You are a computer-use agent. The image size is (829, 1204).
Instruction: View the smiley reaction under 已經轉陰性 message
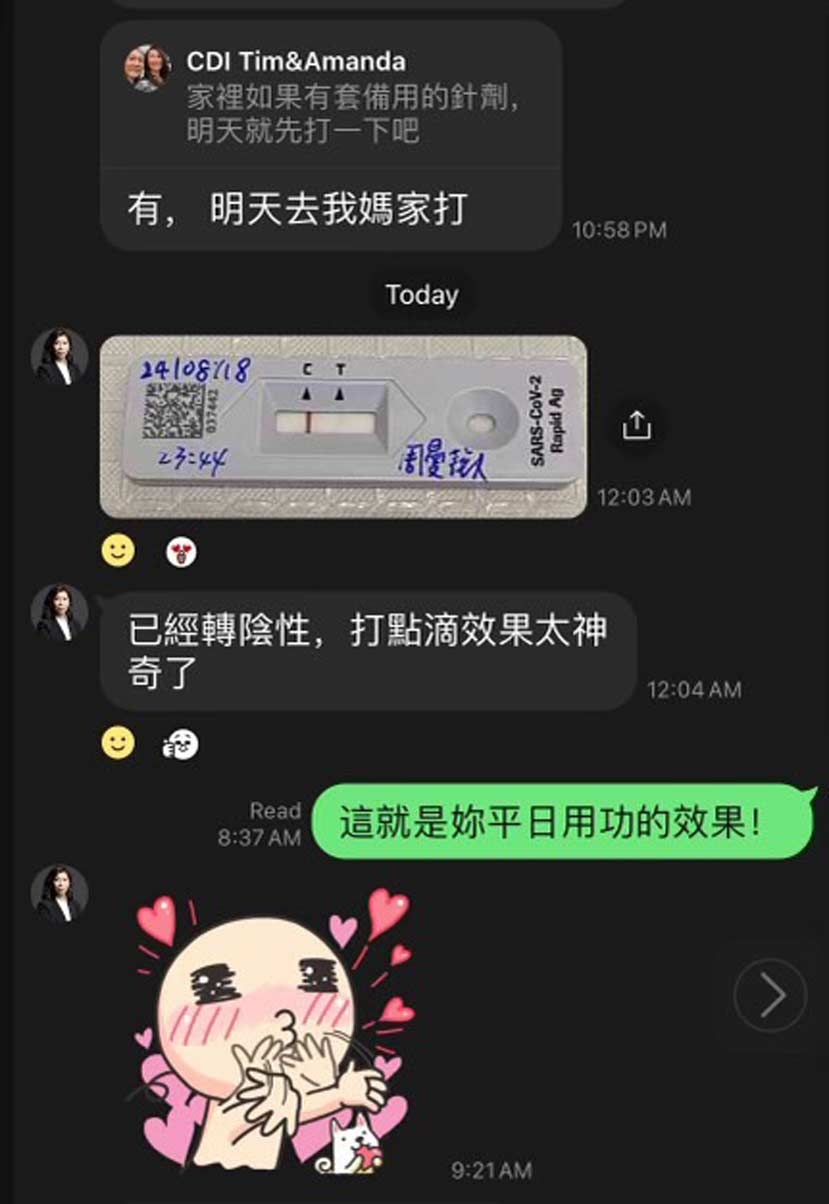click(x=118, y=742)
